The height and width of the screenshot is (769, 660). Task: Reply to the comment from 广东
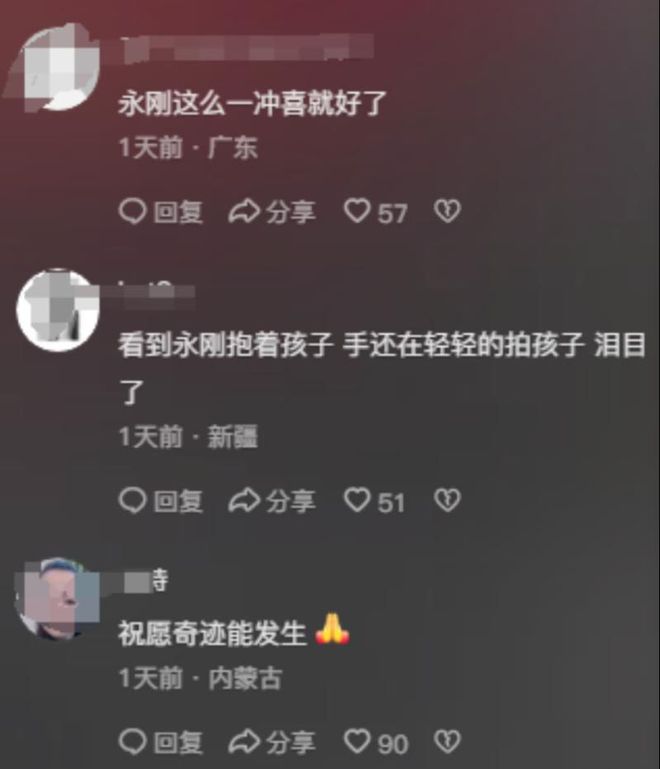point(161,212)
